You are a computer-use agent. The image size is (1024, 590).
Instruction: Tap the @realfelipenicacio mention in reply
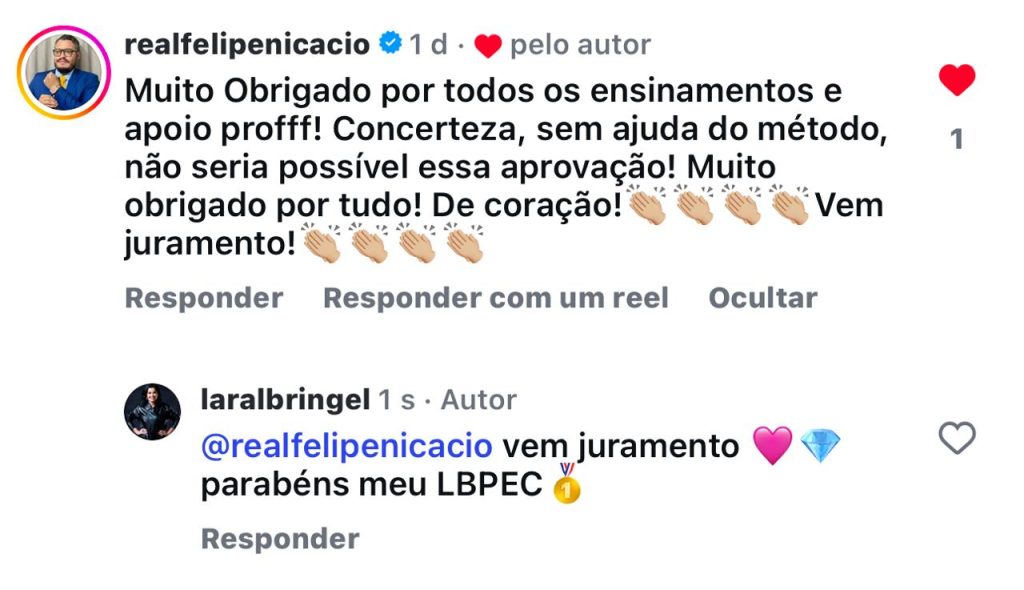(x=346, y=446)
